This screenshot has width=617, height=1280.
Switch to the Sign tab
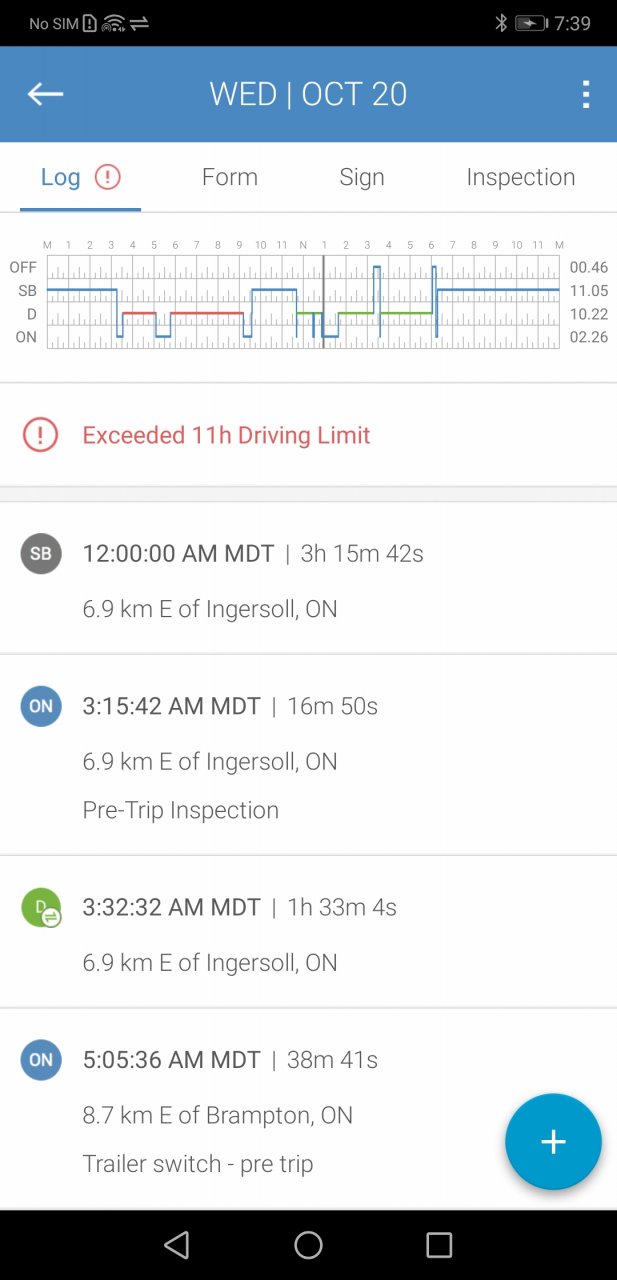click(x=361, y=177)
